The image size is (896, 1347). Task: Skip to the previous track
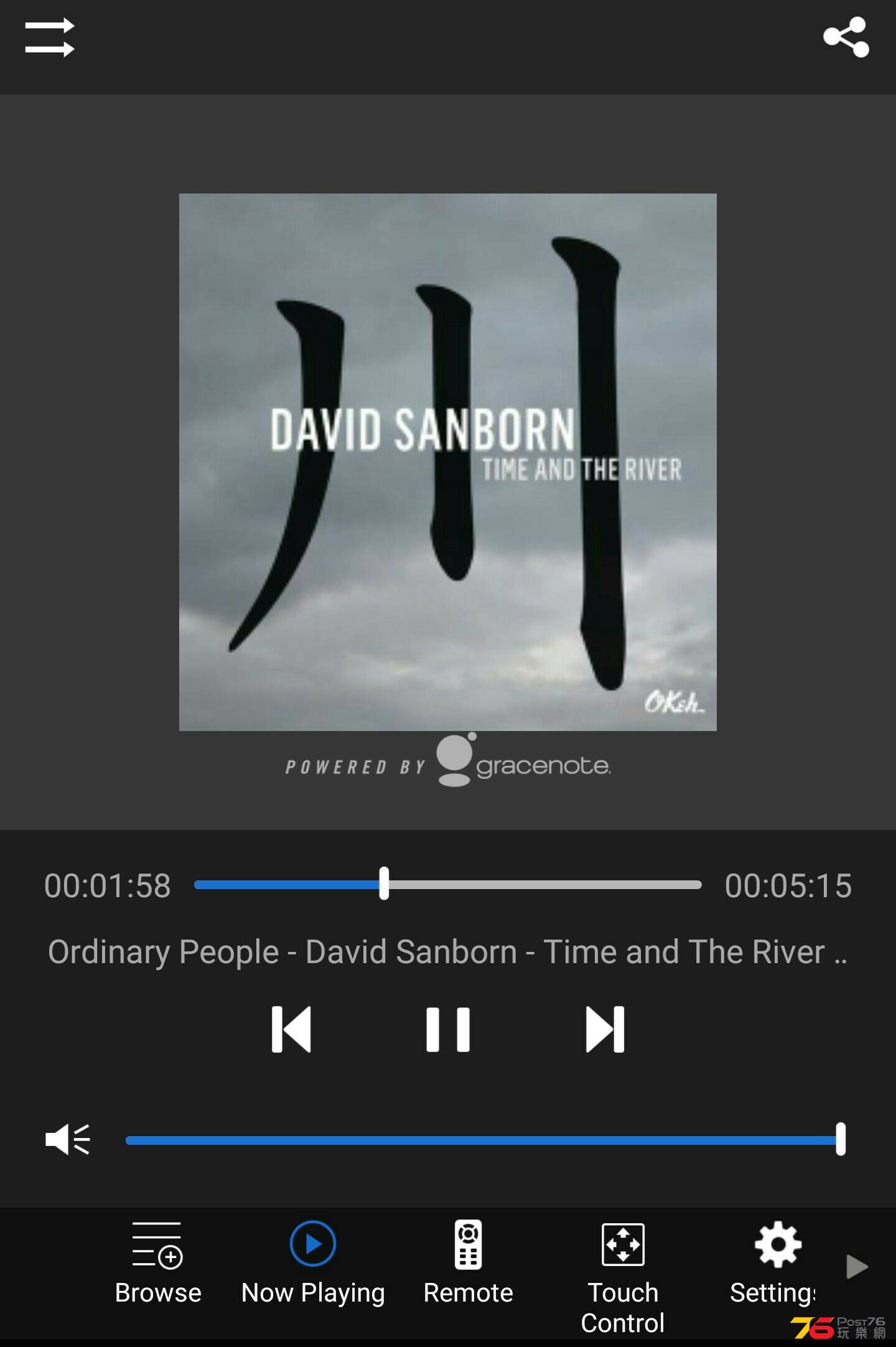click(x=291, y=1030)
